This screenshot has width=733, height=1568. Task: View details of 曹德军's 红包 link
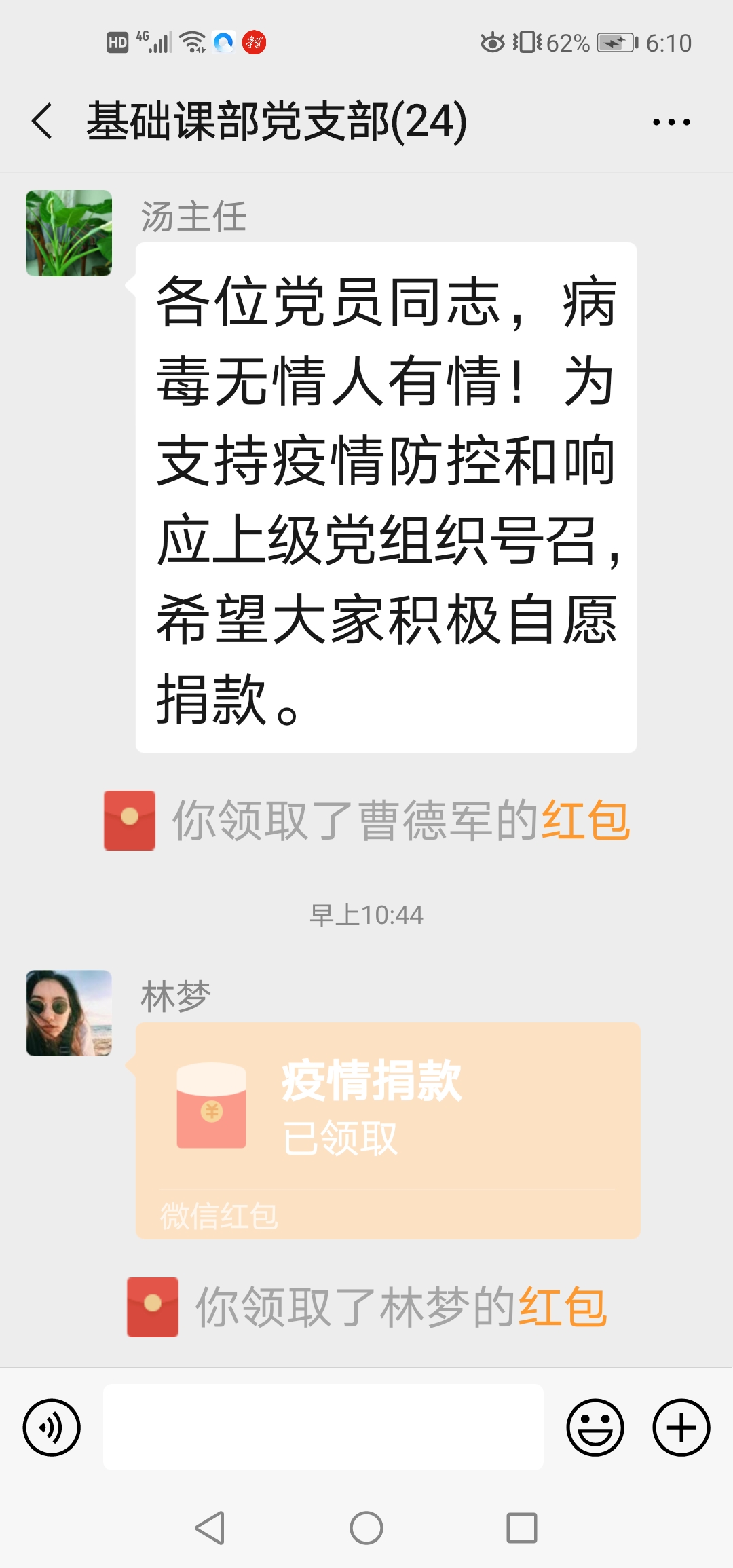[586, 821]
